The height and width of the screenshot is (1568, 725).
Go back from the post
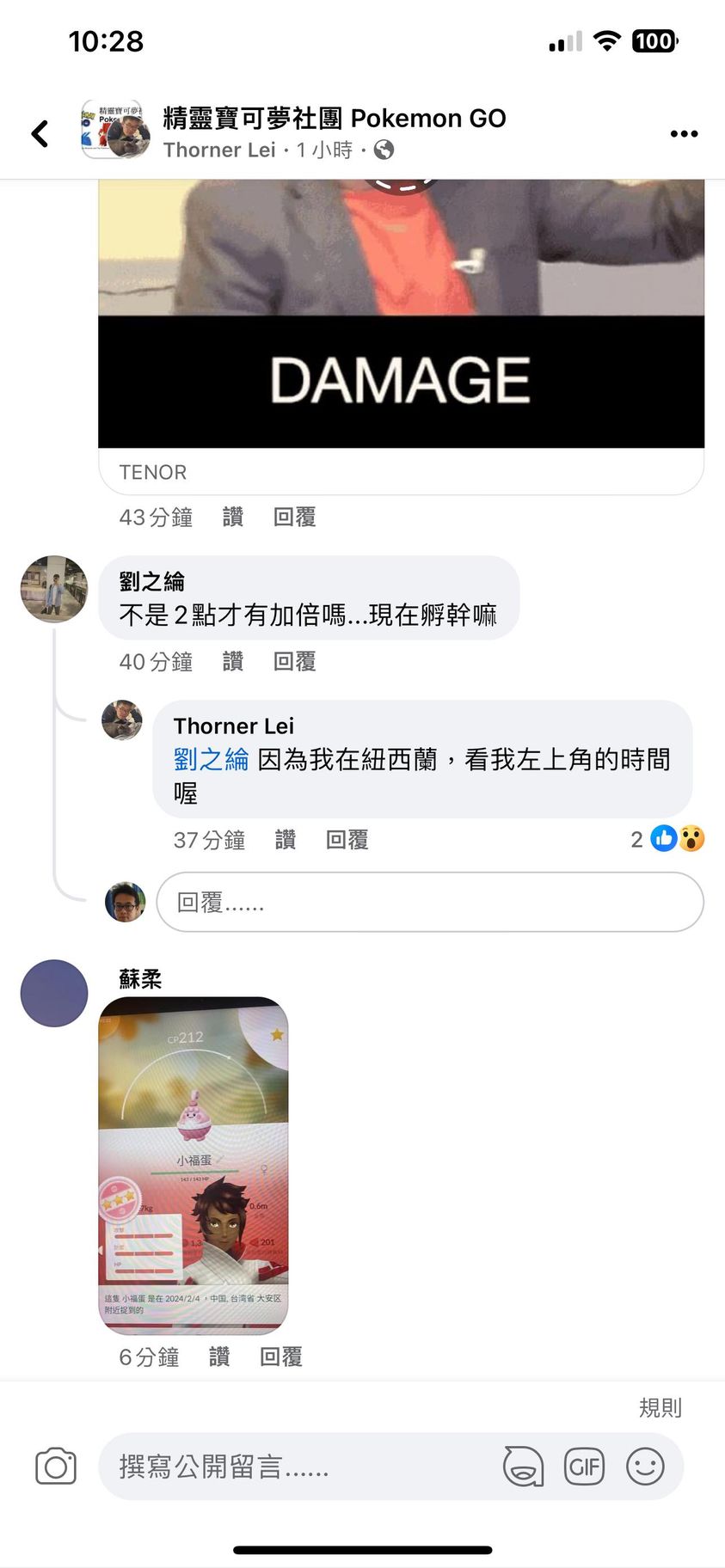(x=40, y=133)
